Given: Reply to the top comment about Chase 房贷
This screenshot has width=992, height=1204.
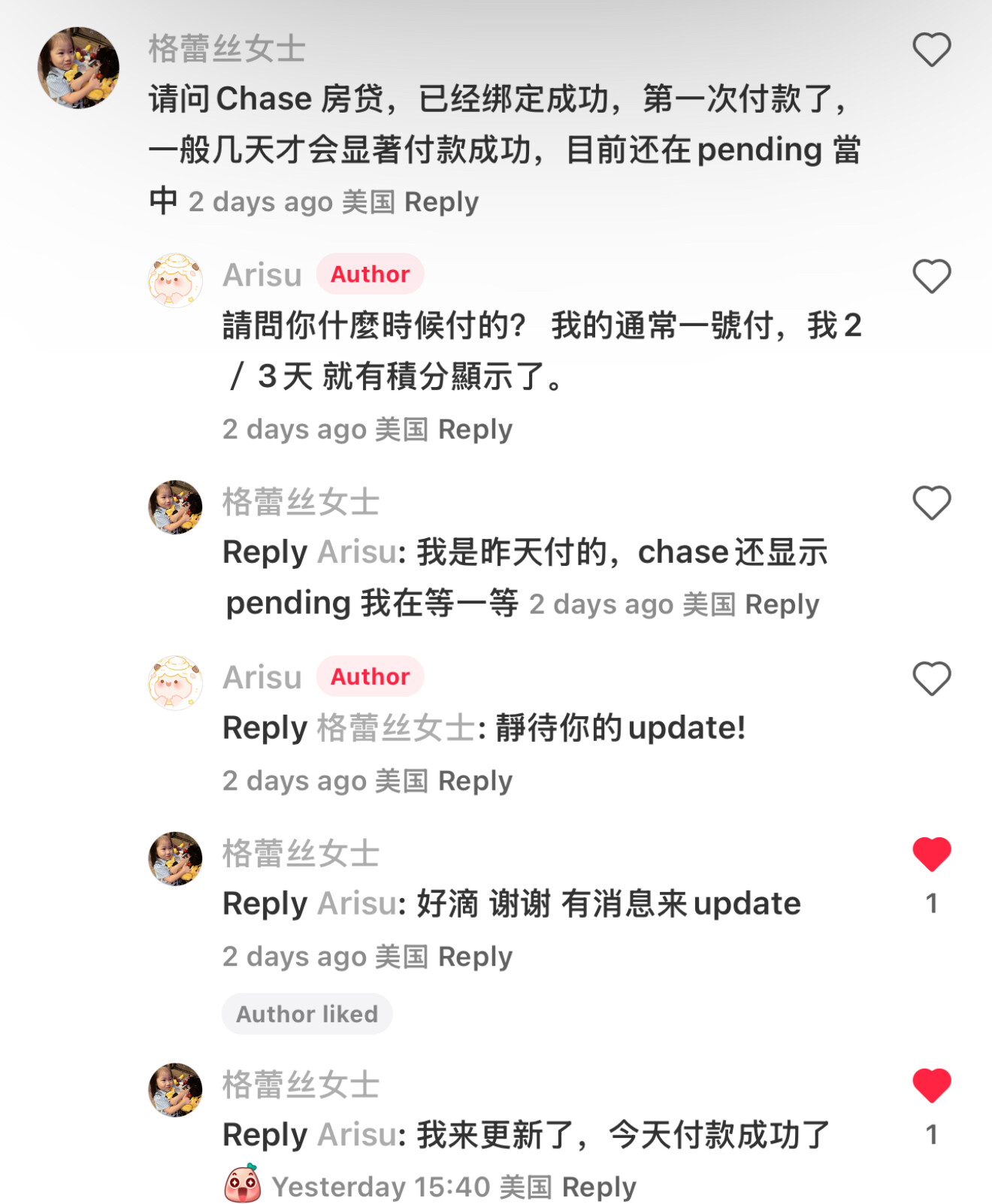Looking at the screenshot, I should (x=441, y=202).
